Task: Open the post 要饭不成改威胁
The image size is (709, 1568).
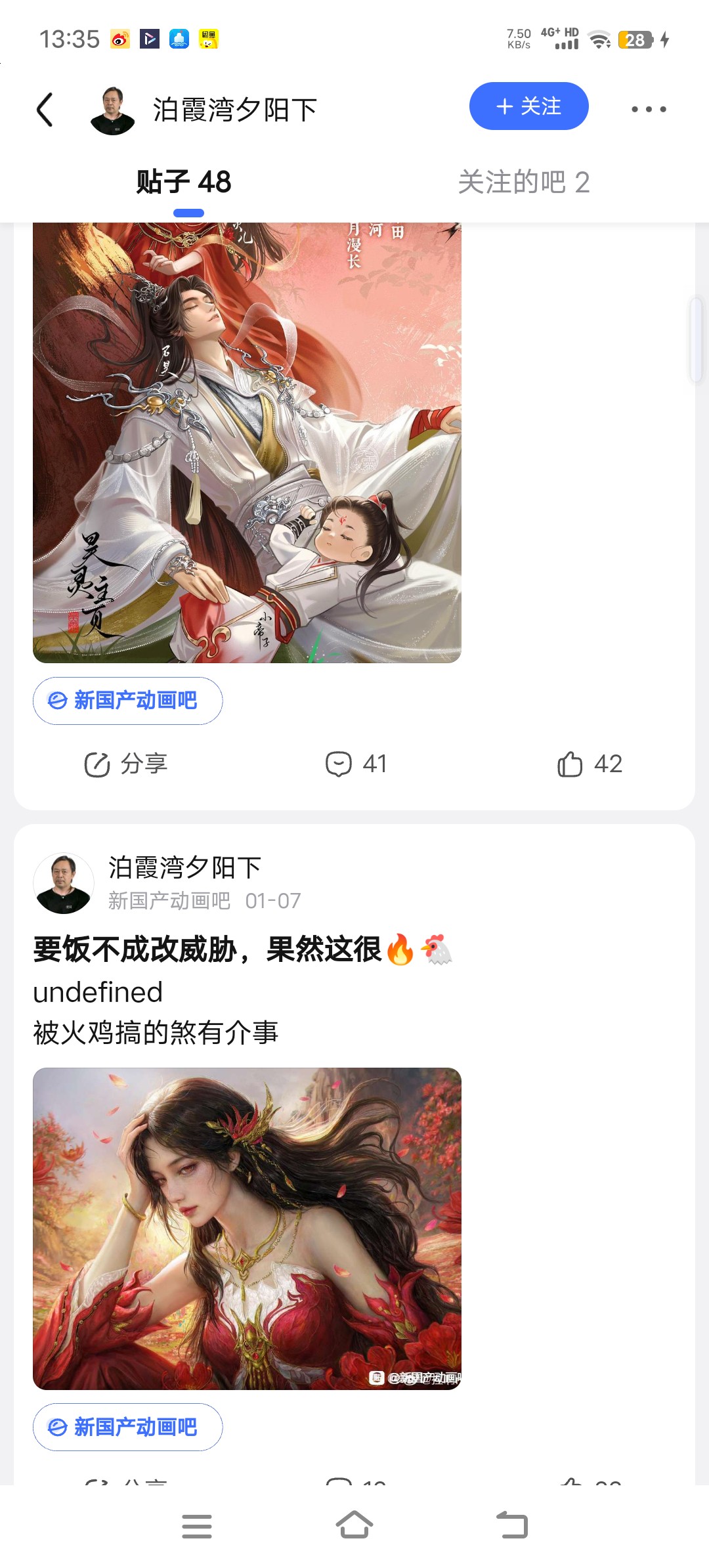Action: click(x=243, y=949)
